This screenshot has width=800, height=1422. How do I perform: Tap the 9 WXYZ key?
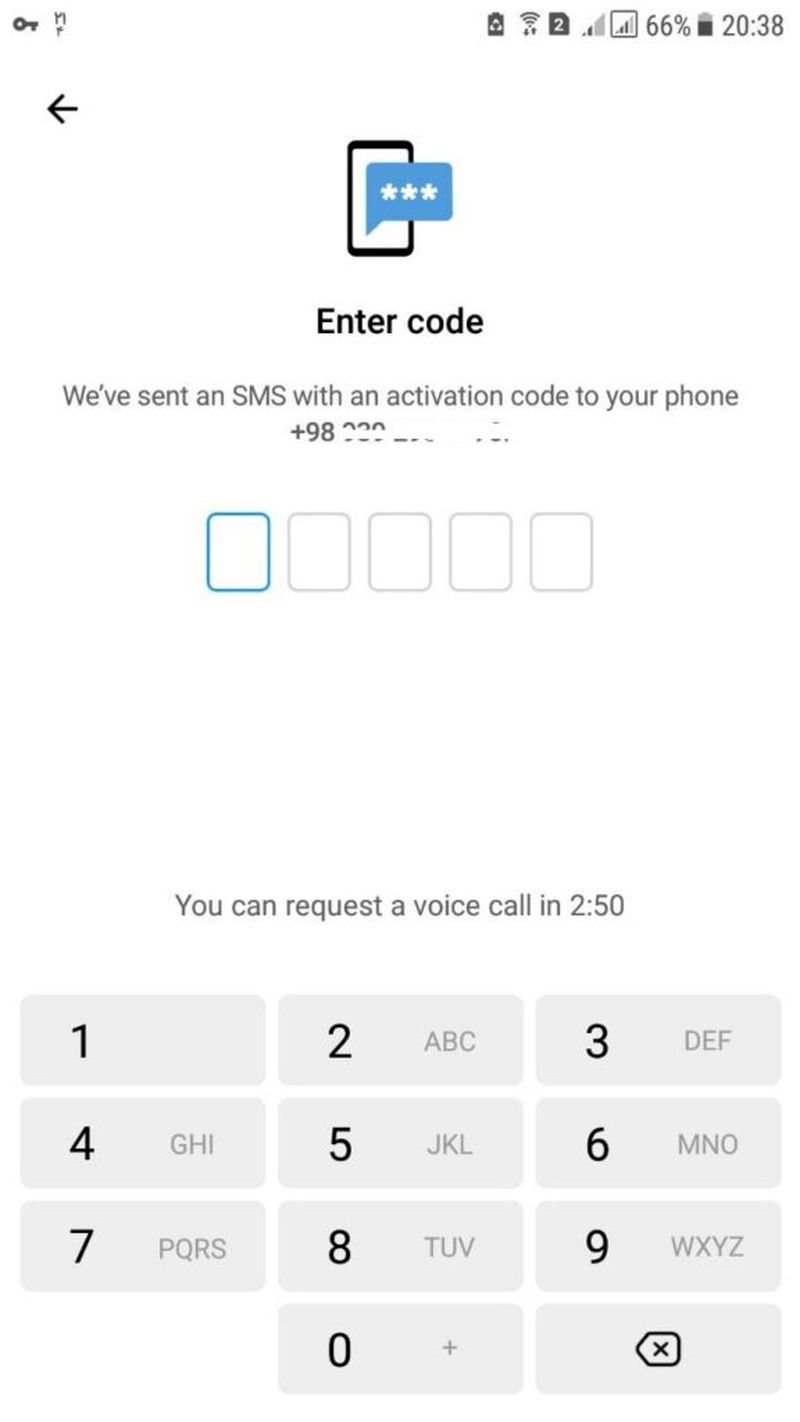pyautogui.click(x=658, y=1246)
